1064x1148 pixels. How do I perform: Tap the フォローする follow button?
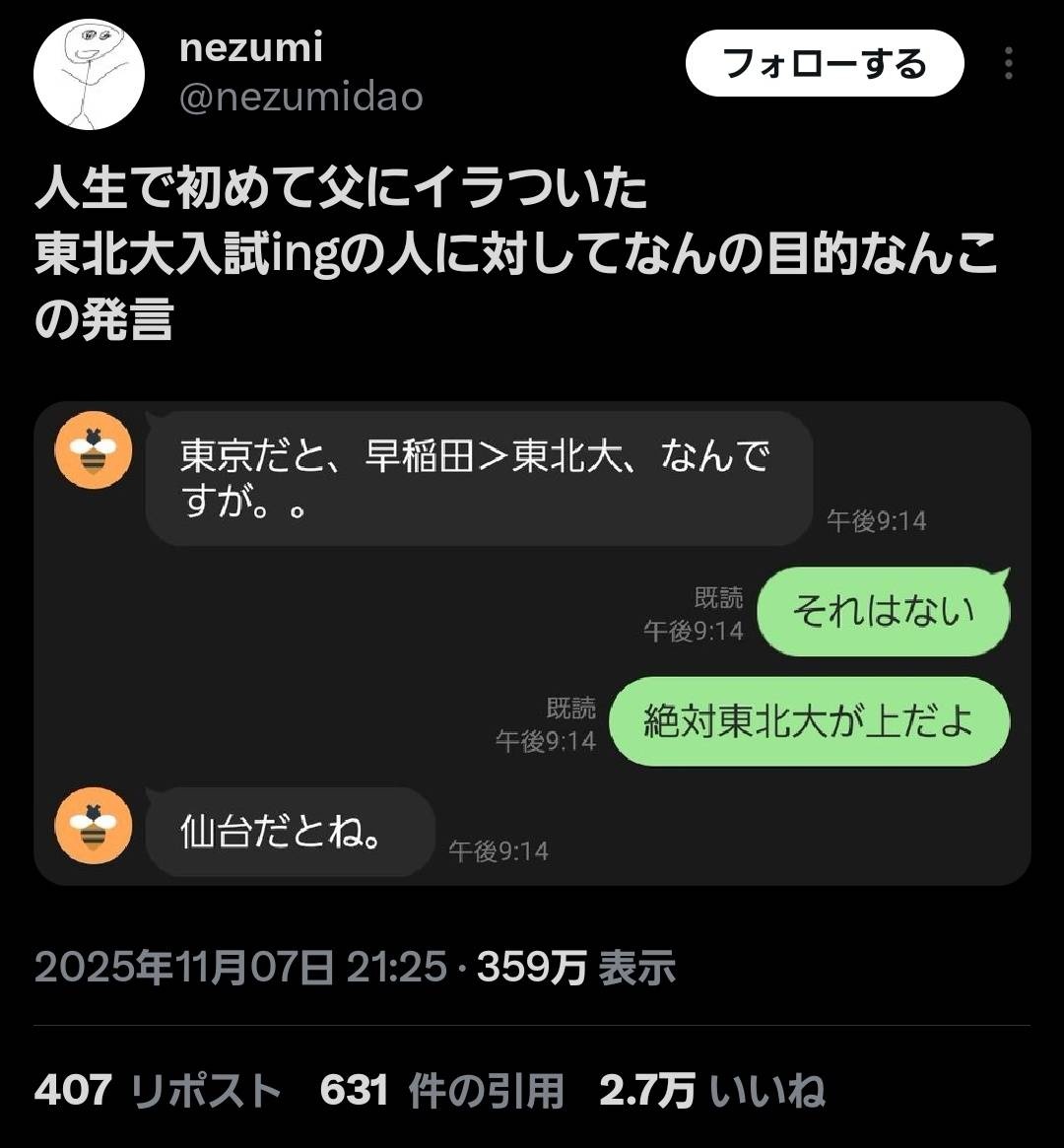pos(824,64)
